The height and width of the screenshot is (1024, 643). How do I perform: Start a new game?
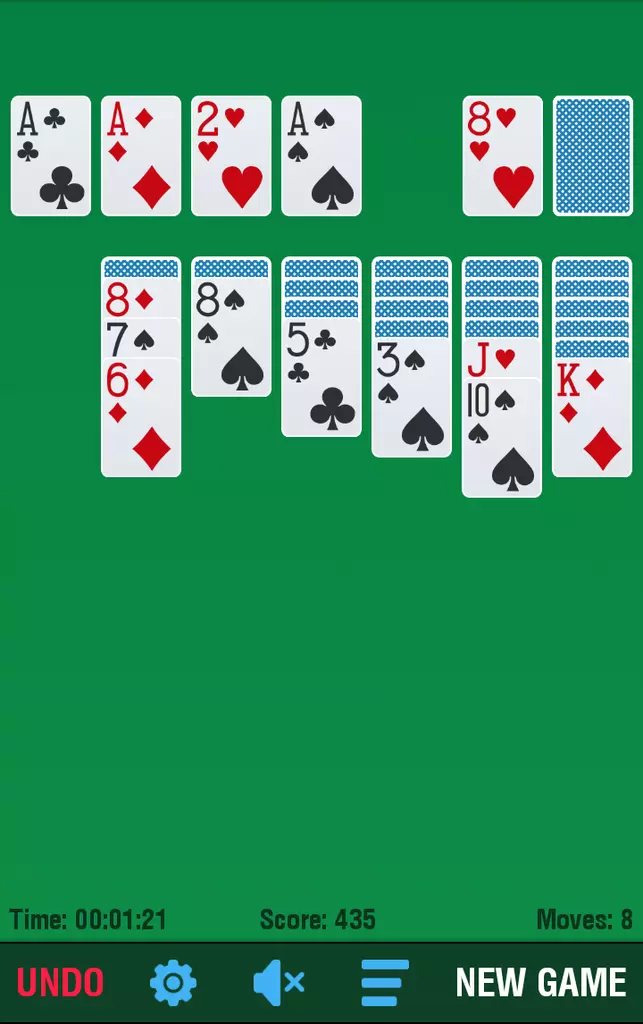(x=541, y=983)
